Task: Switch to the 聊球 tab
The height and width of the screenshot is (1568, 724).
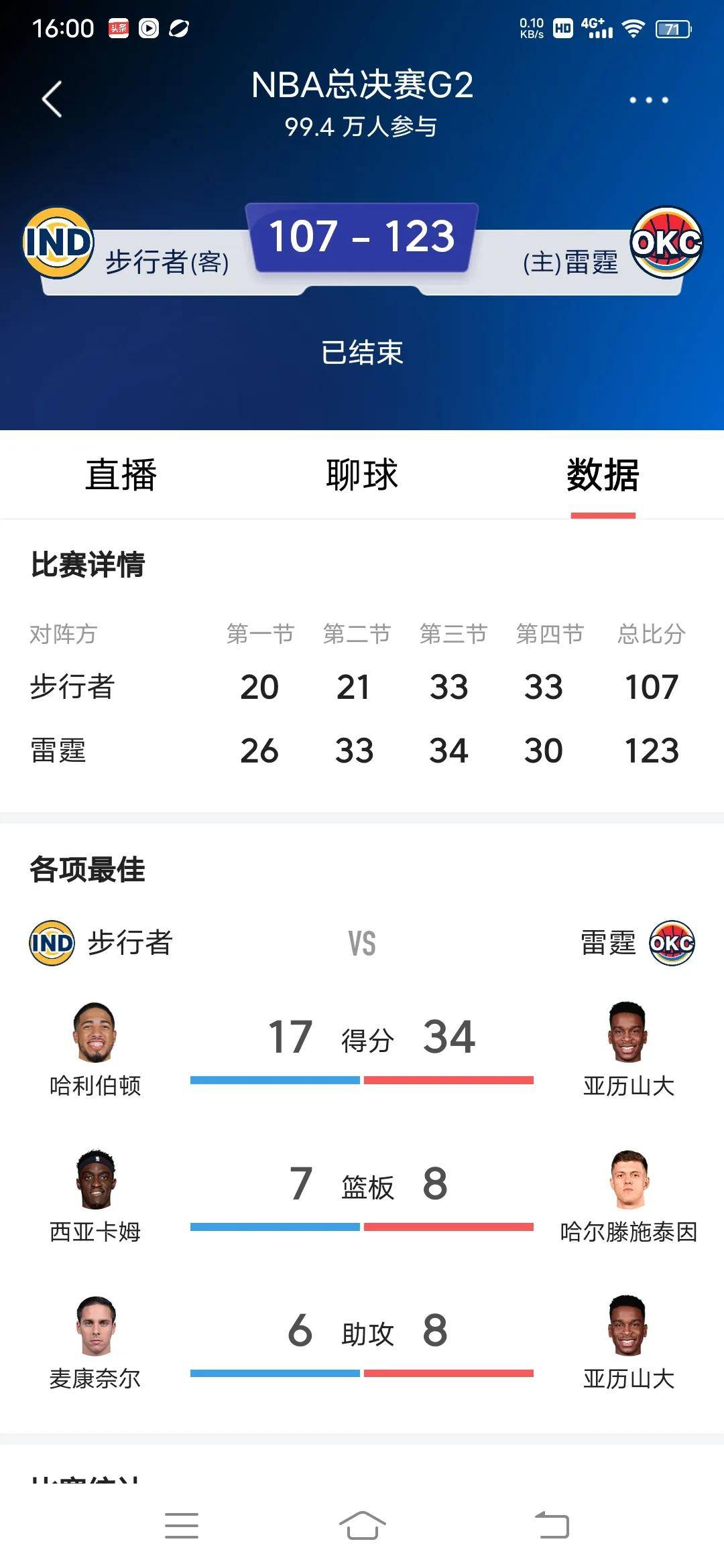Action: tap(362, 475)
